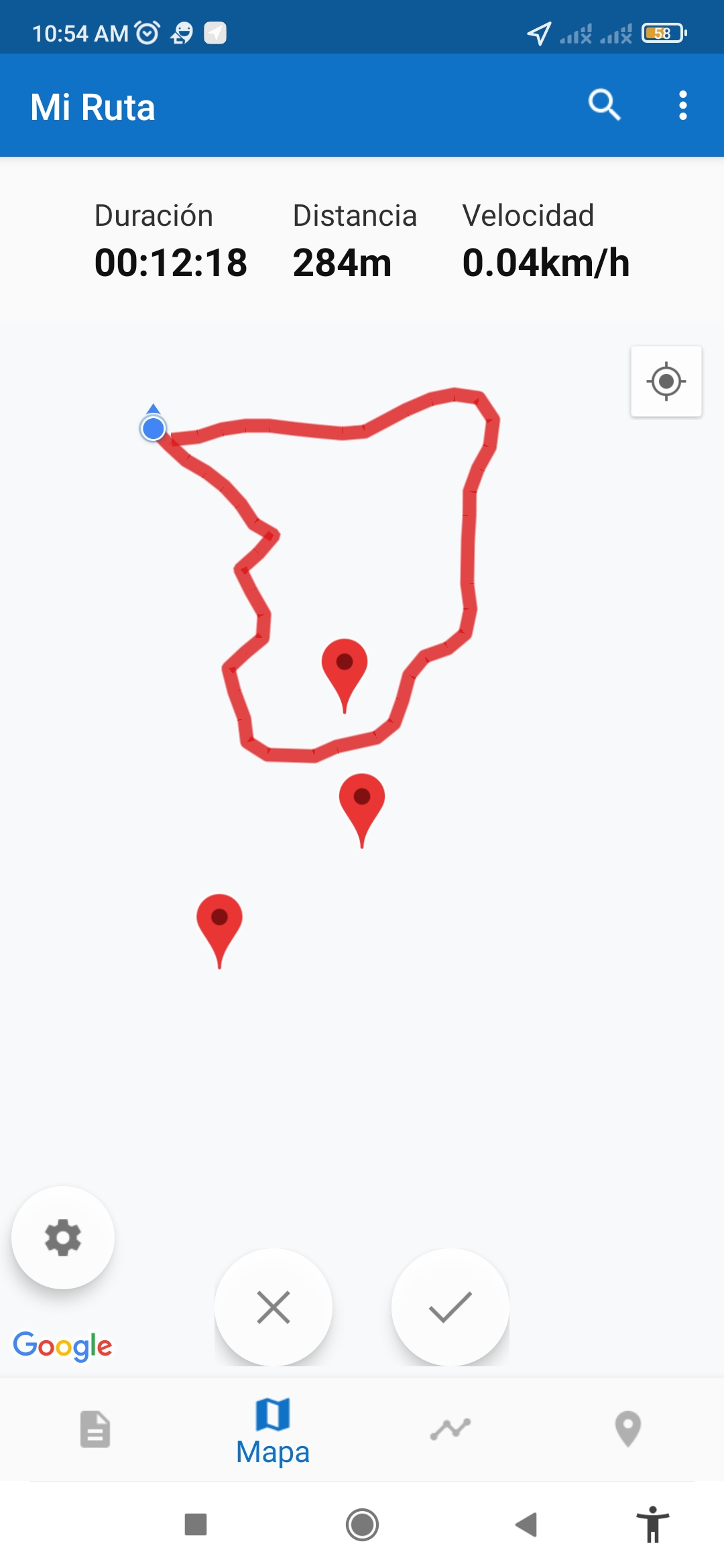Go back using the system back button
Image resolution: width=724 pixels, height=1568 pixels.
click(x=526, y=1524)
